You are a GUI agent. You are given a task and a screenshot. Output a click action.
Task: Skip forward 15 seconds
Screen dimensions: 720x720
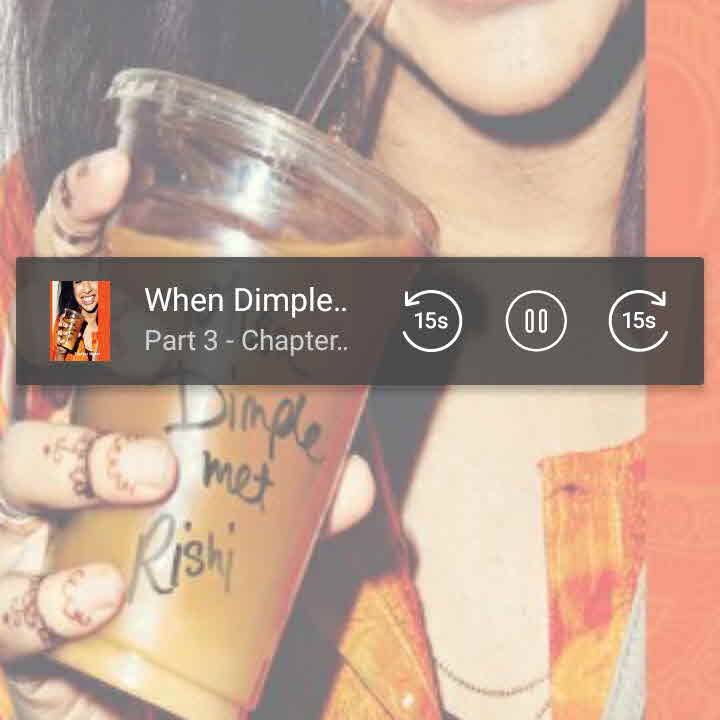point(638,321)
